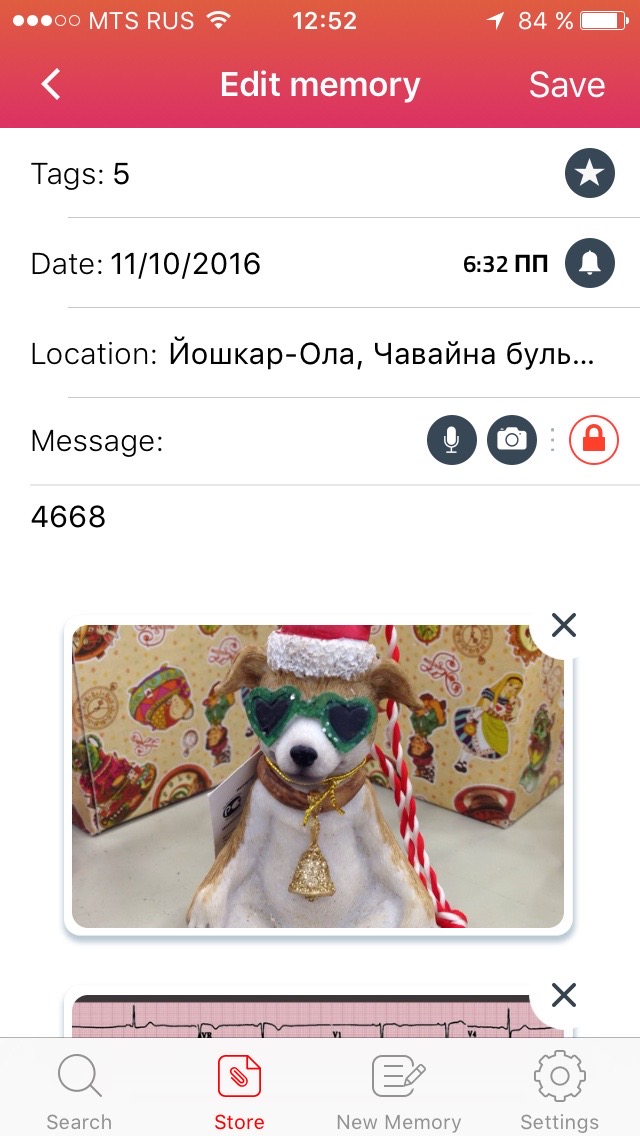Go to the Settings tab
Image resolution: width=640 pixels, height=1136 pixels.
[x=559, y=1090]
